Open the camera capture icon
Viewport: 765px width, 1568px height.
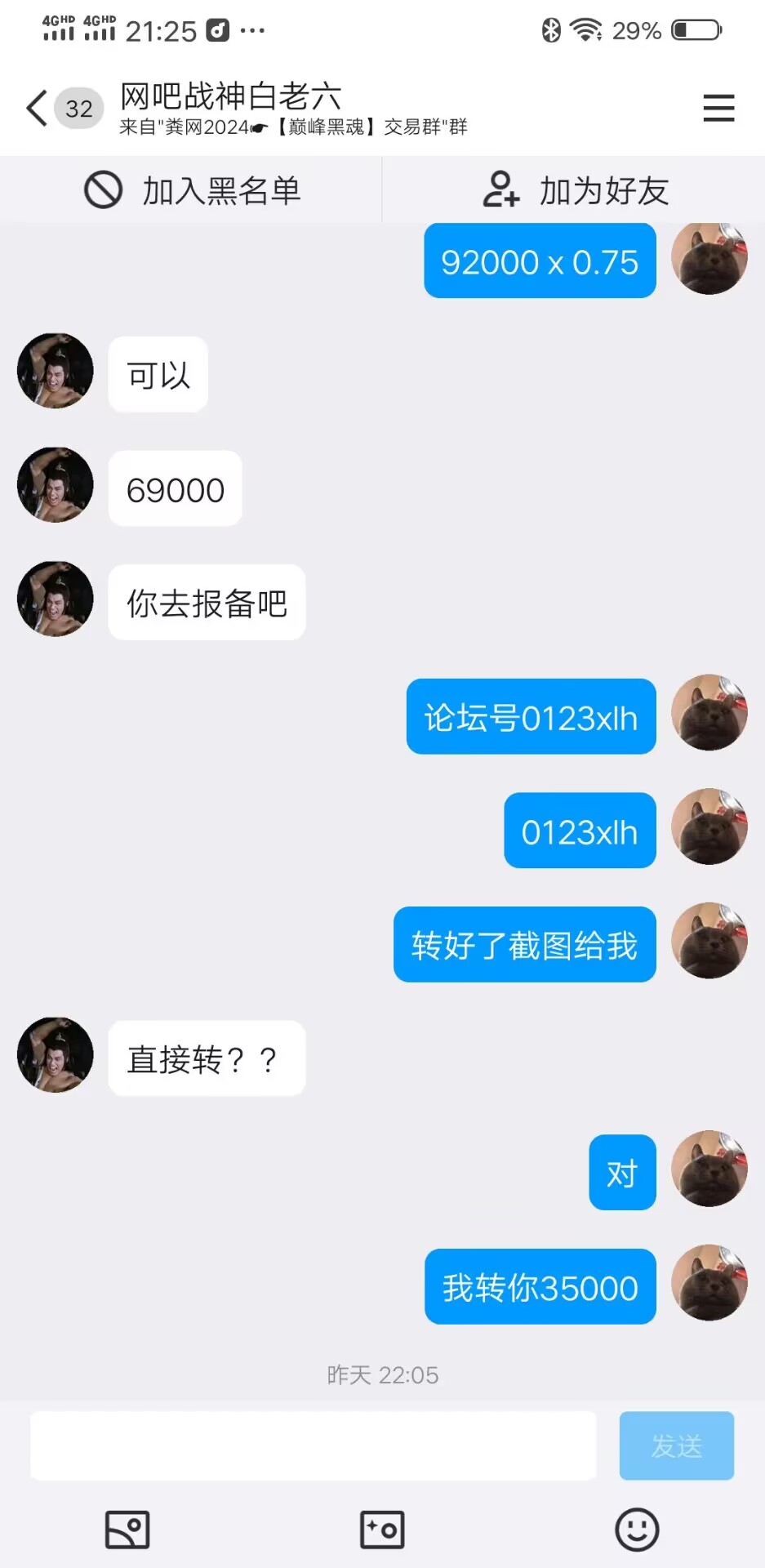pyautogui.click(x=382, y=1530)
